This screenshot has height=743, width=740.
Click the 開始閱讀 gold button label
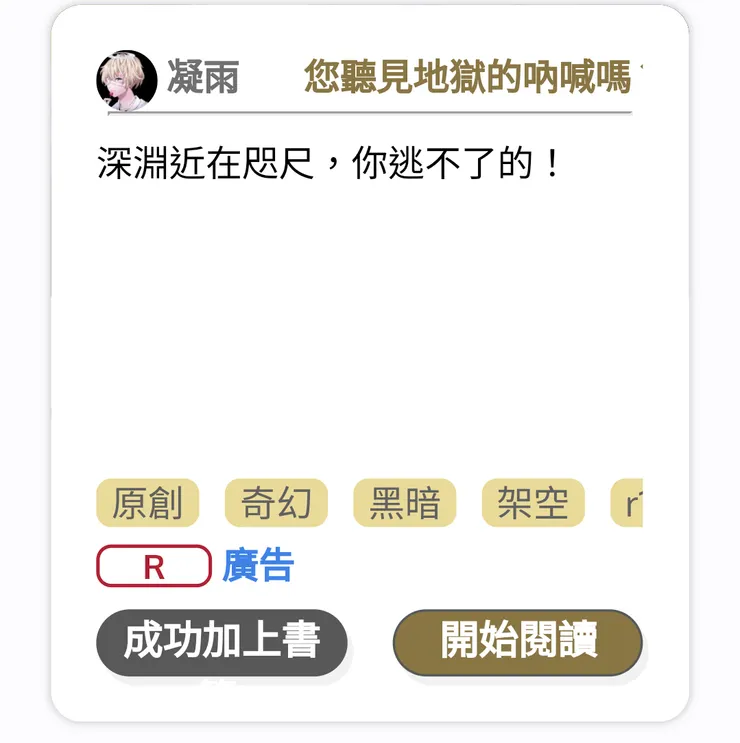(x=520, y=641)
